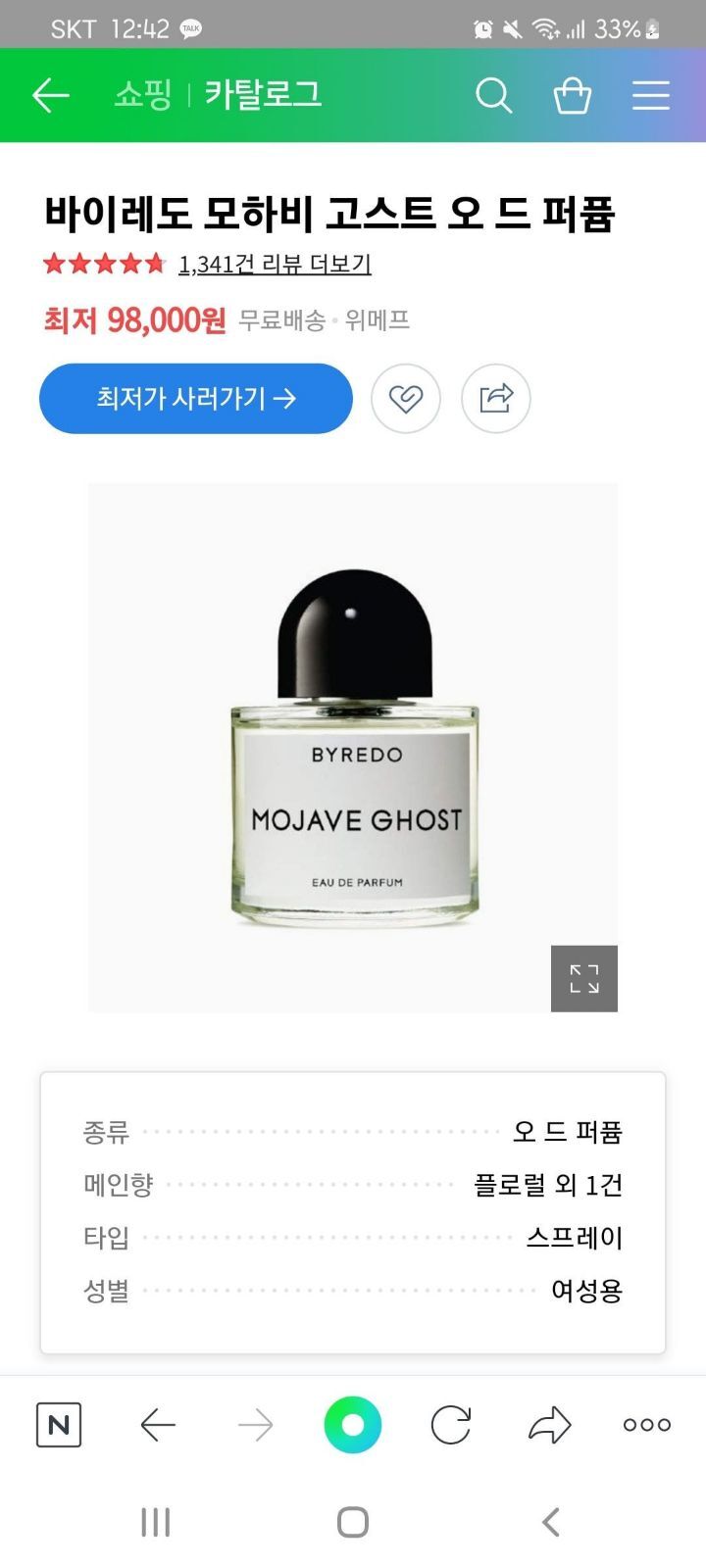Open the share icon in the bottom toolbar
This screenshot has height=1568, width=706.
pyautogui.click(x=549, y=1426)
